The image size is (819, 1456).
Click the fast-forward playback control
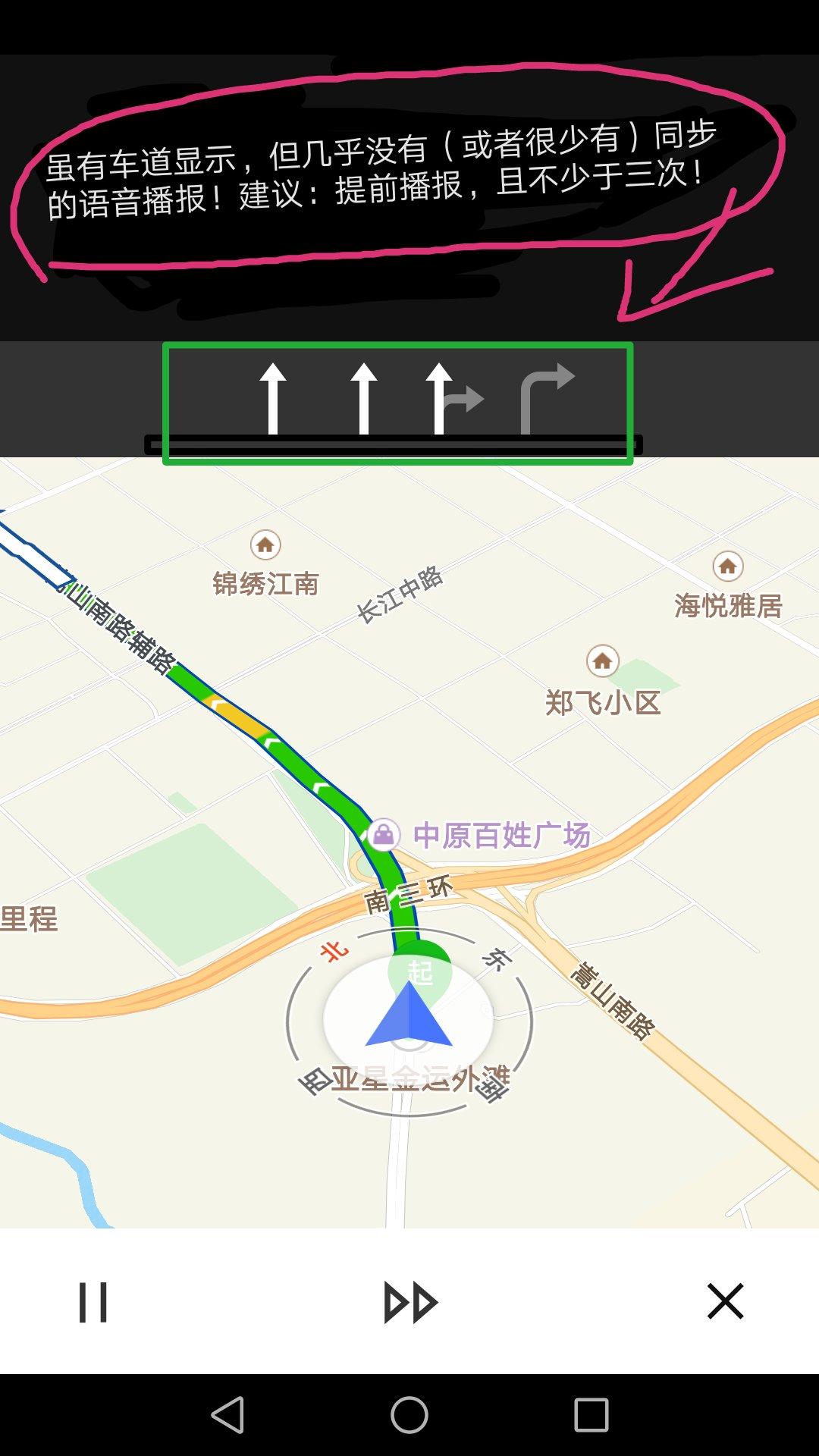click(409, 1301)
